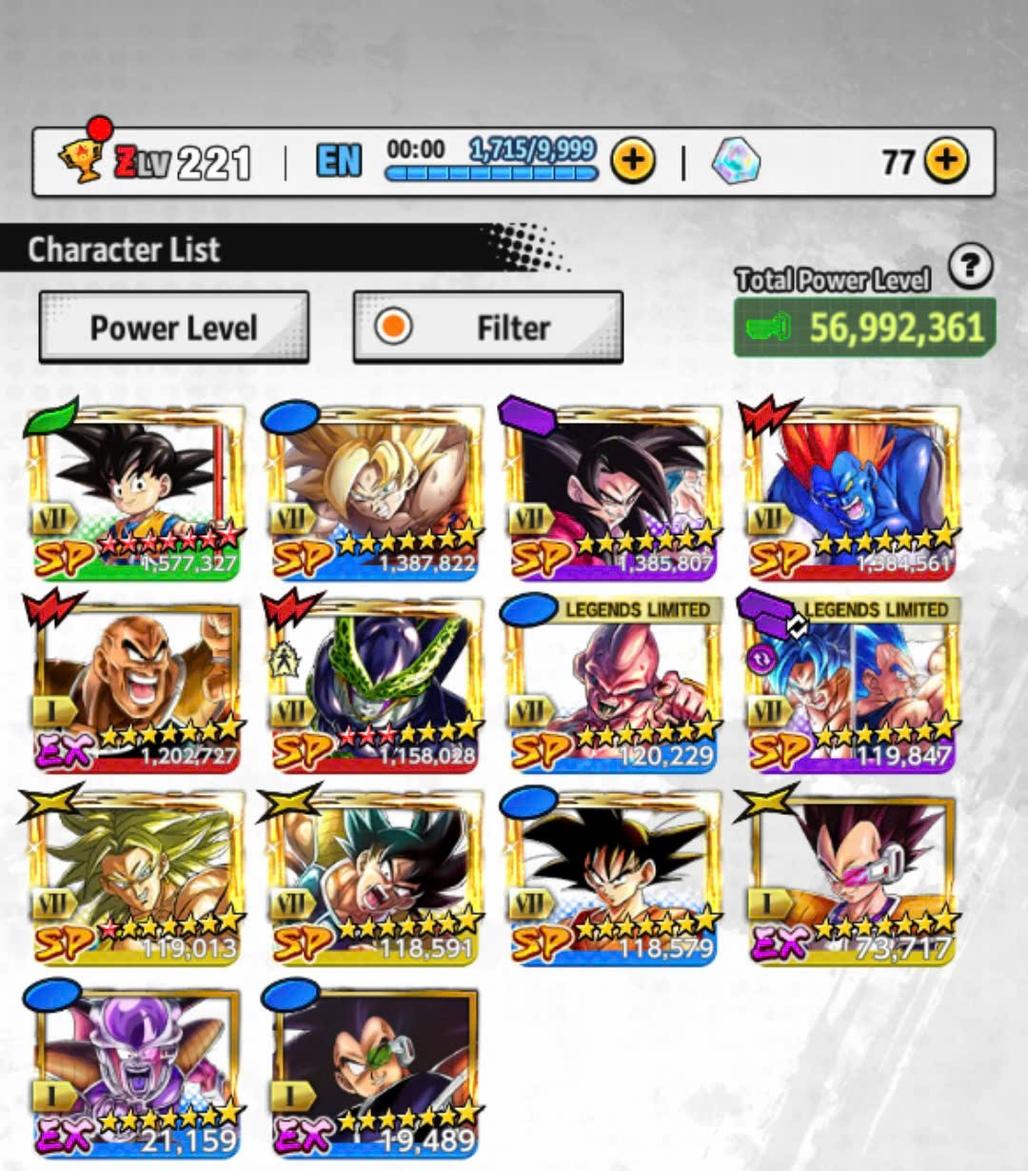Sort characters by Power Level
Viewport: 1028px width, 1171px height.
[174, 327]
